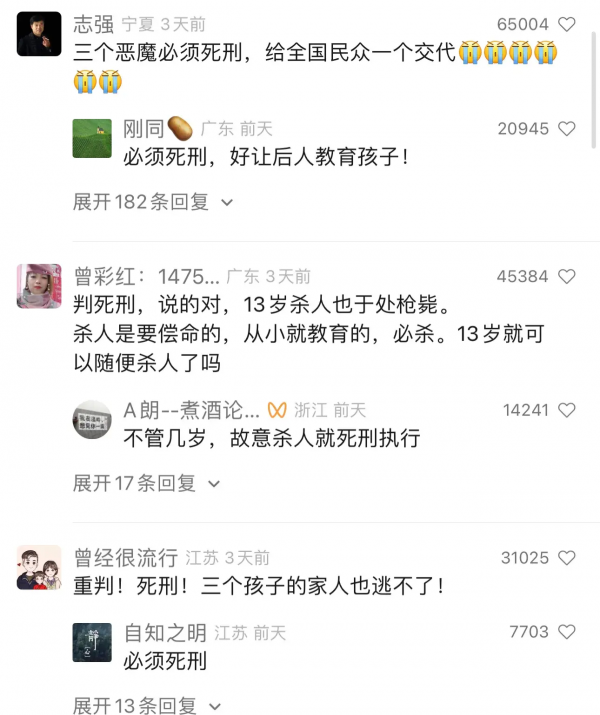Like 曾经很流行's comment
Screen dimensions: 600x715
[567, 558]
